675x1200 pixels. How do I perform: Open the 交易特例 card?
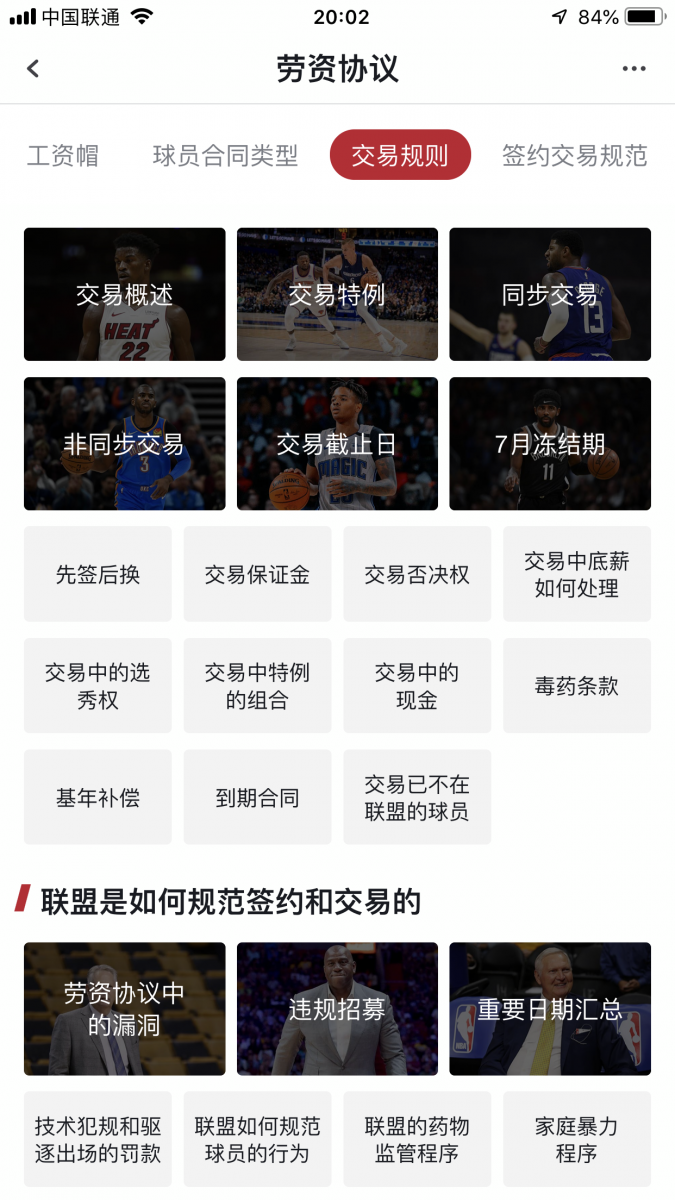pyautogui.click(x=337, y=294)
